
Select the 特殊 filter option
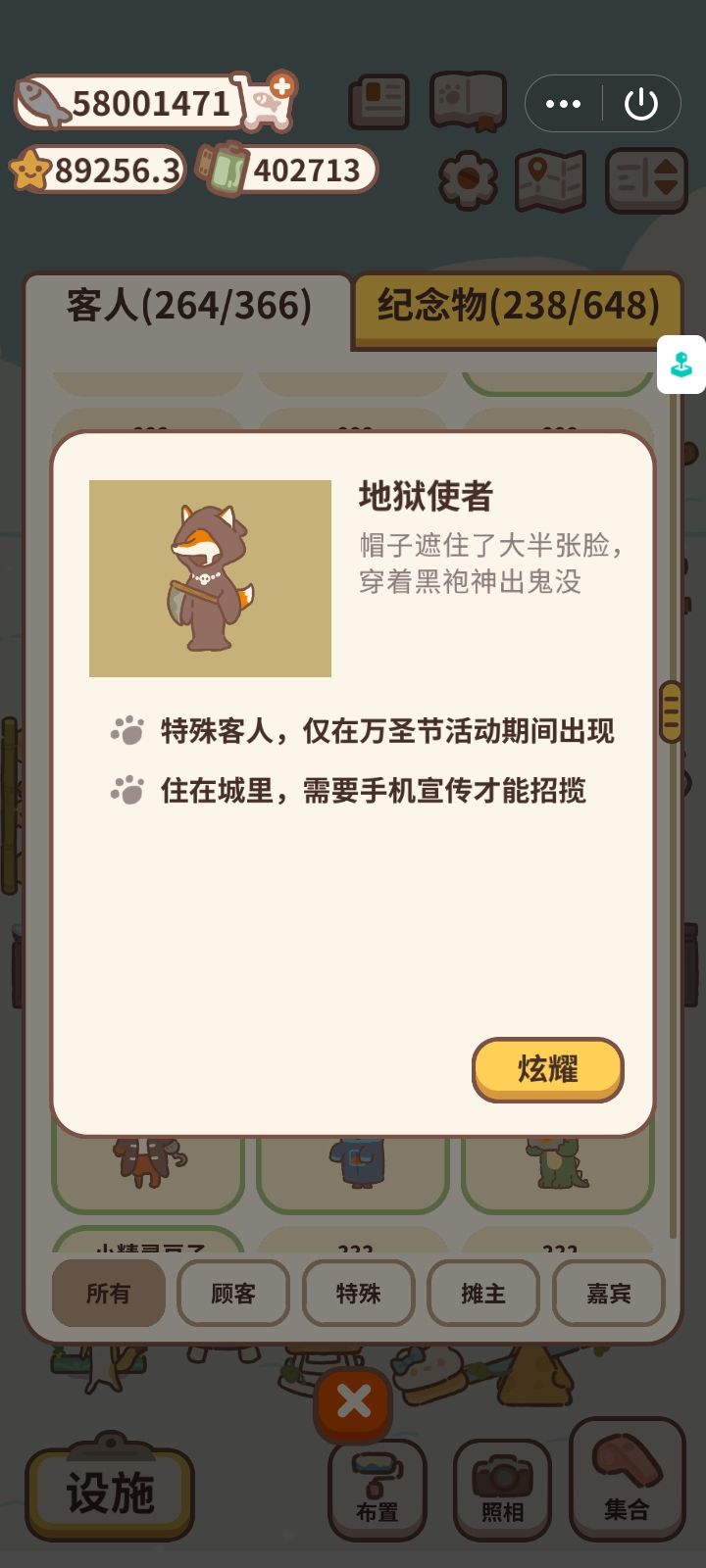pos(358,1294)
